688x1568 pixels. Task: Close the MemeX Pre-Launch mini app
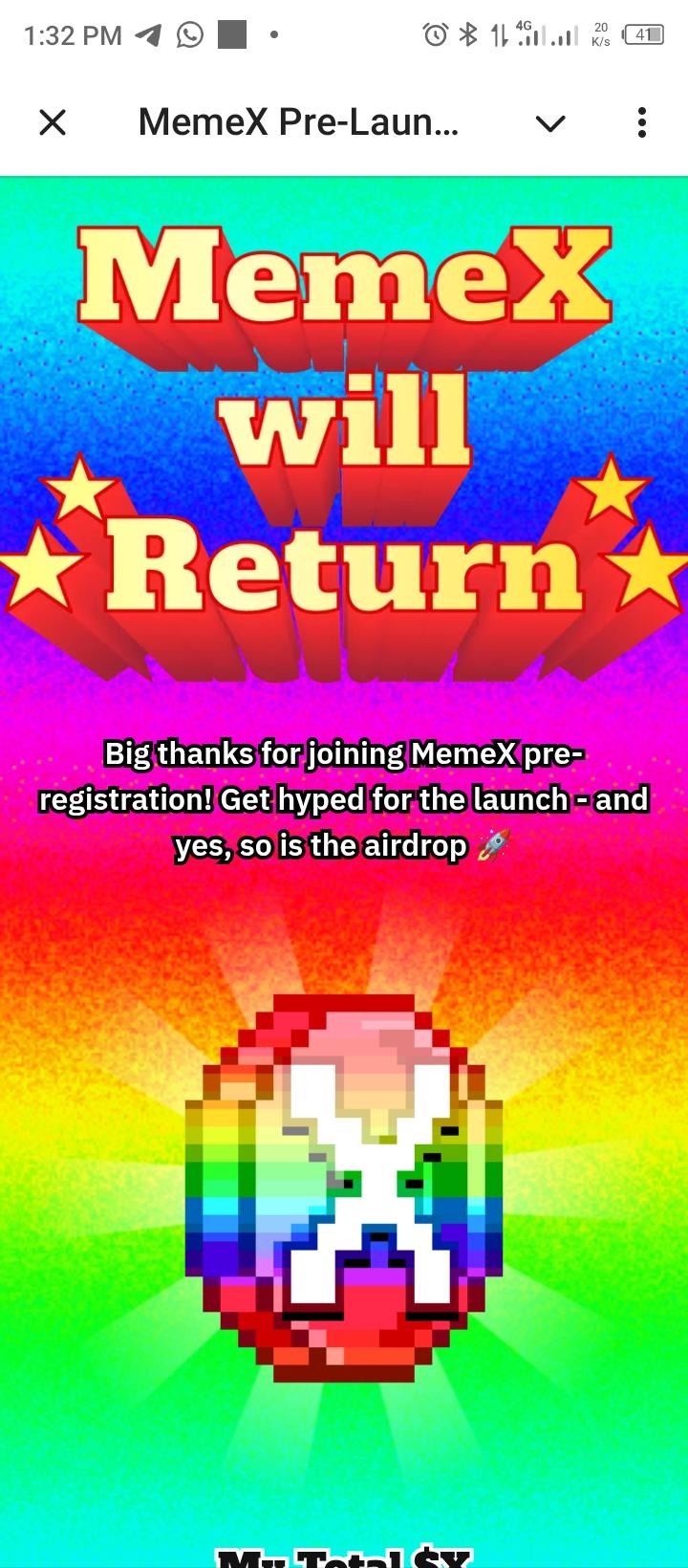[x=53, y=122]
